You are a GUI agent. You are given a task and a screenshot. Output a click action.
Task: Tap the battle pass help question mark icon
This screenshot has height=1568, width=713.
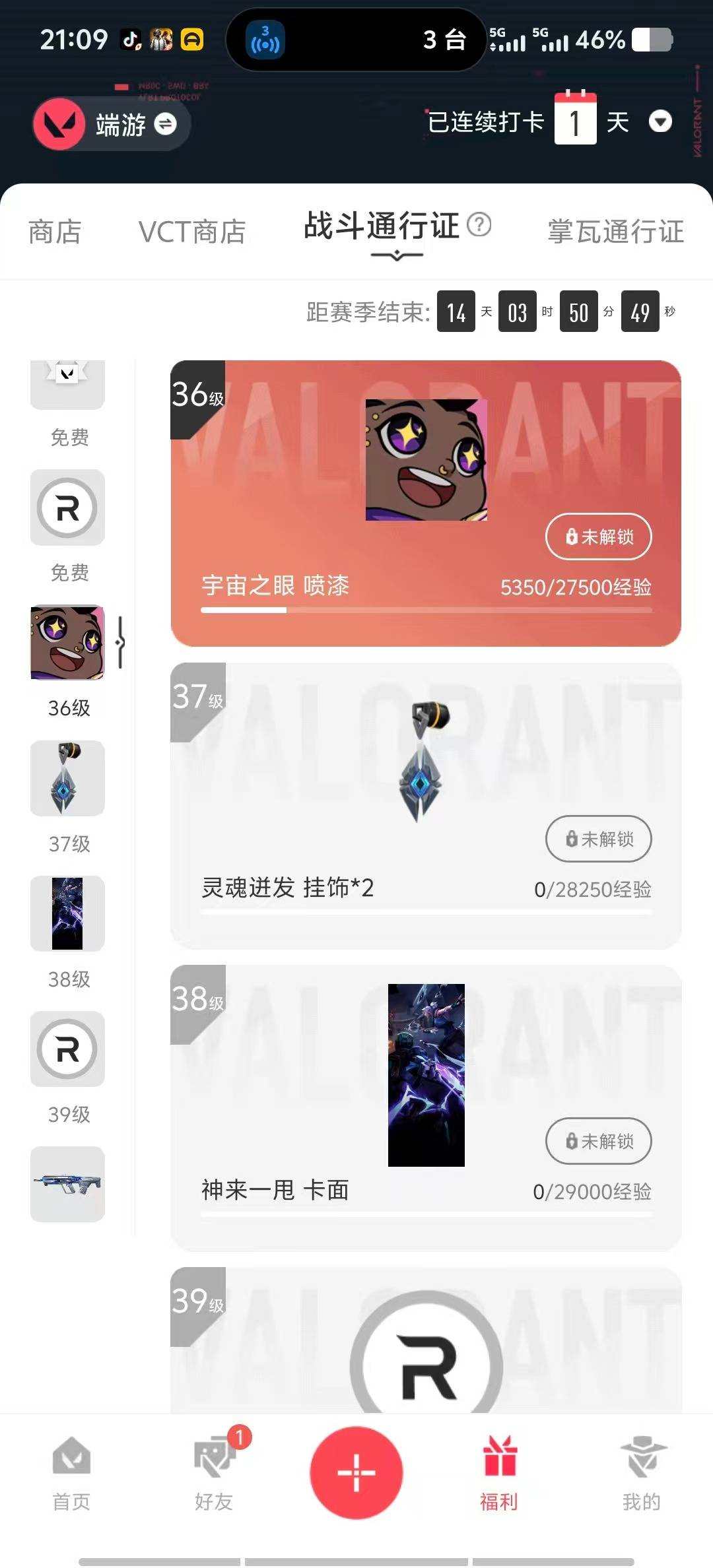[x=479, y=226]
